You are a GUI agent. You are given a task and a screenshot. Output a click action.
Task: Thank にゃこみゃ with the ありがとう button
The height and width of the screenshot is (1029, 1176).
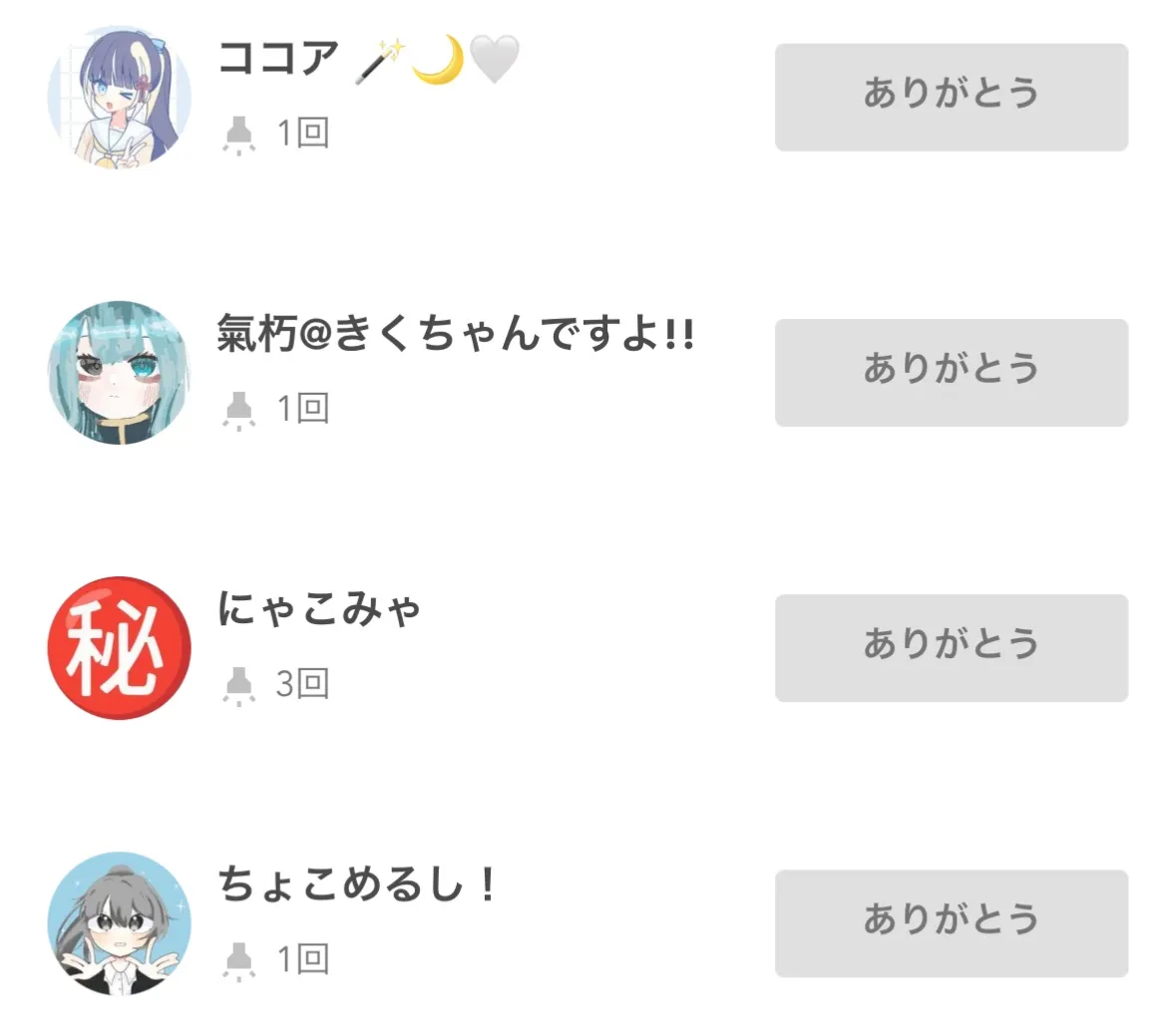pos(951,647)
